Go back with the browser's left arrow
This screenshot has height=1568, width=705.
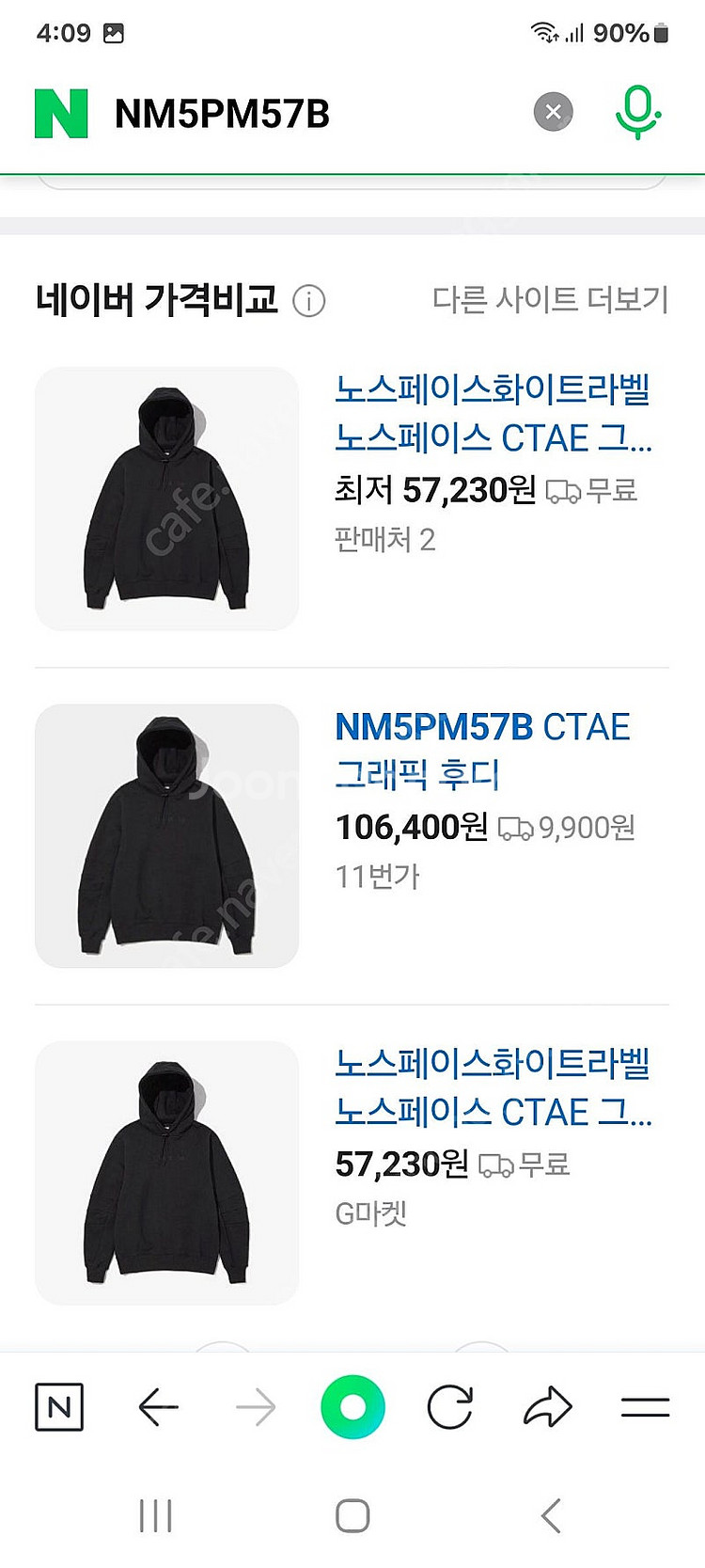(158, 1407)
